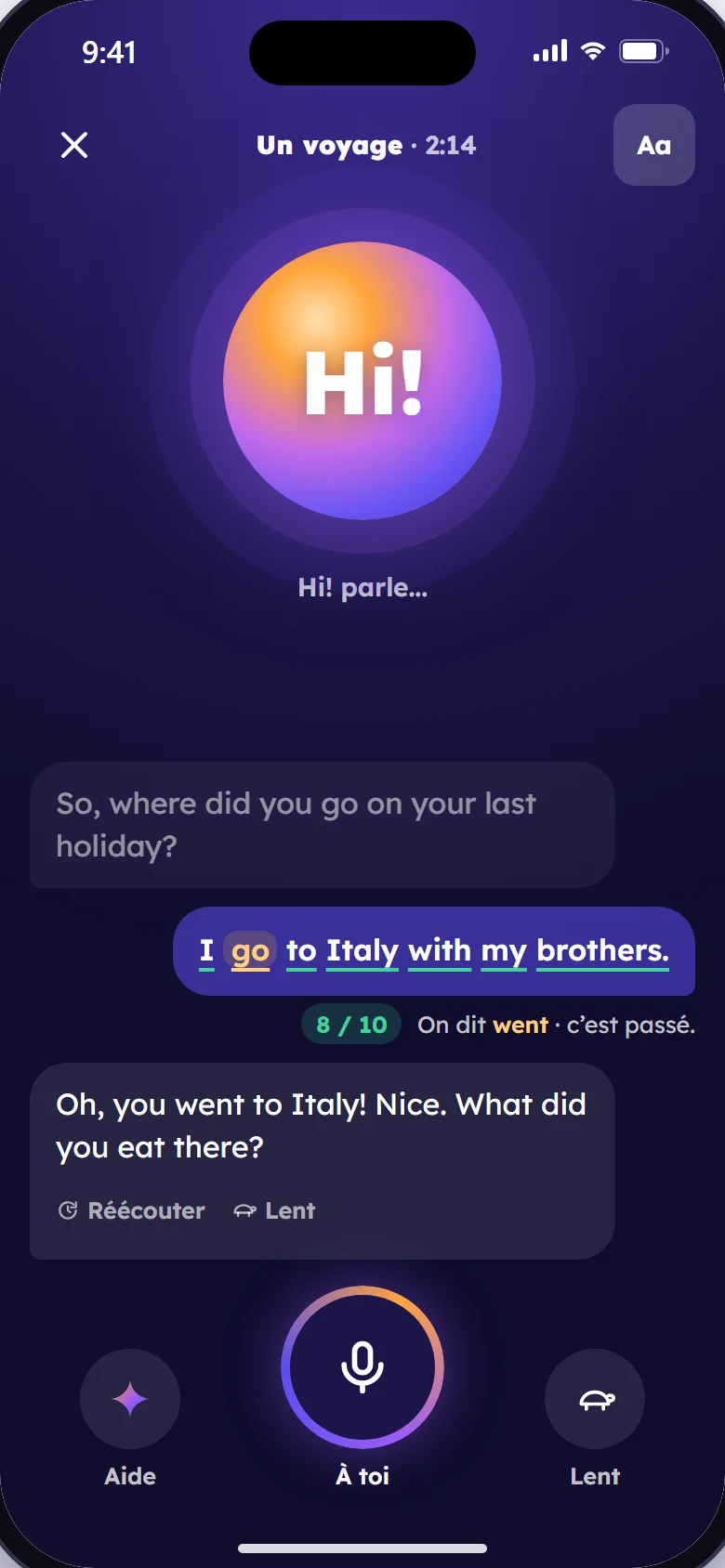
Task: Open the Aa text settings
Action: pyautogui.click(x=653, y=145)
